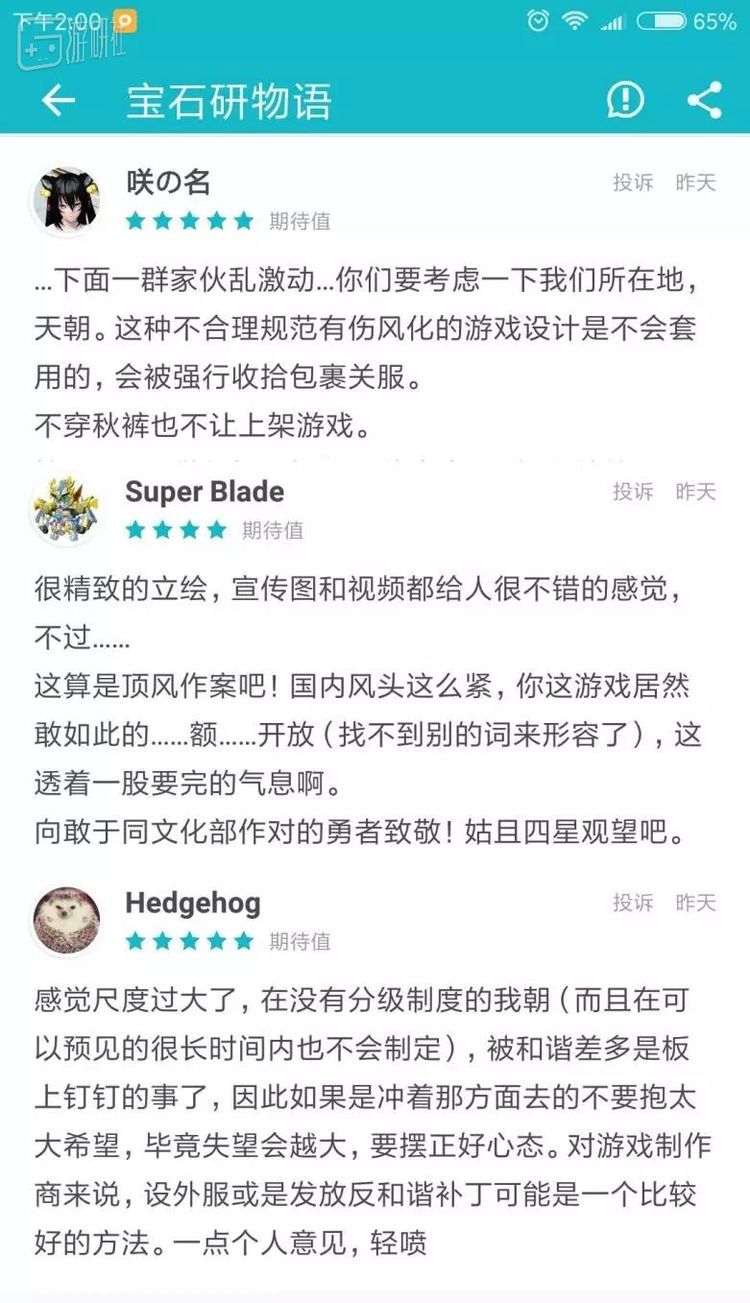Screen dimensions: 750x1303
Task: Select 投诉 beside Hedgehog's review
Action: coord(633,903)
